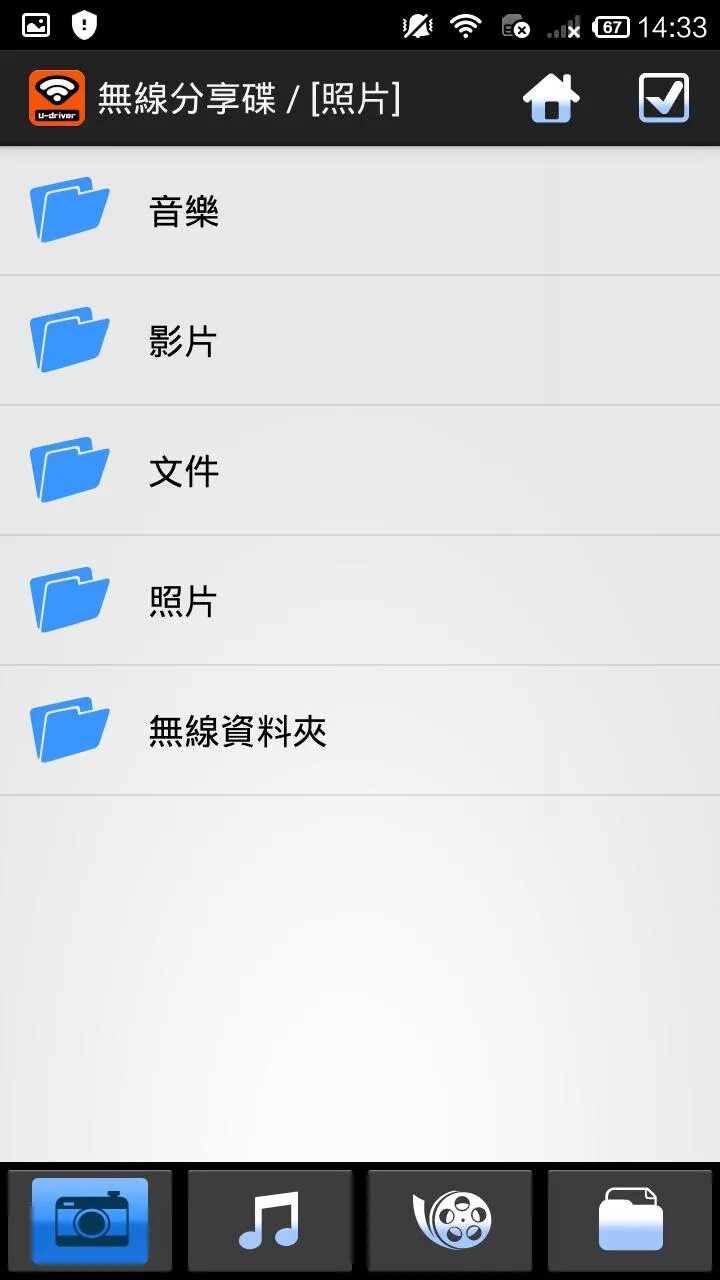Open the 照片 folder
720x1280 pixels.
point(360,601)
